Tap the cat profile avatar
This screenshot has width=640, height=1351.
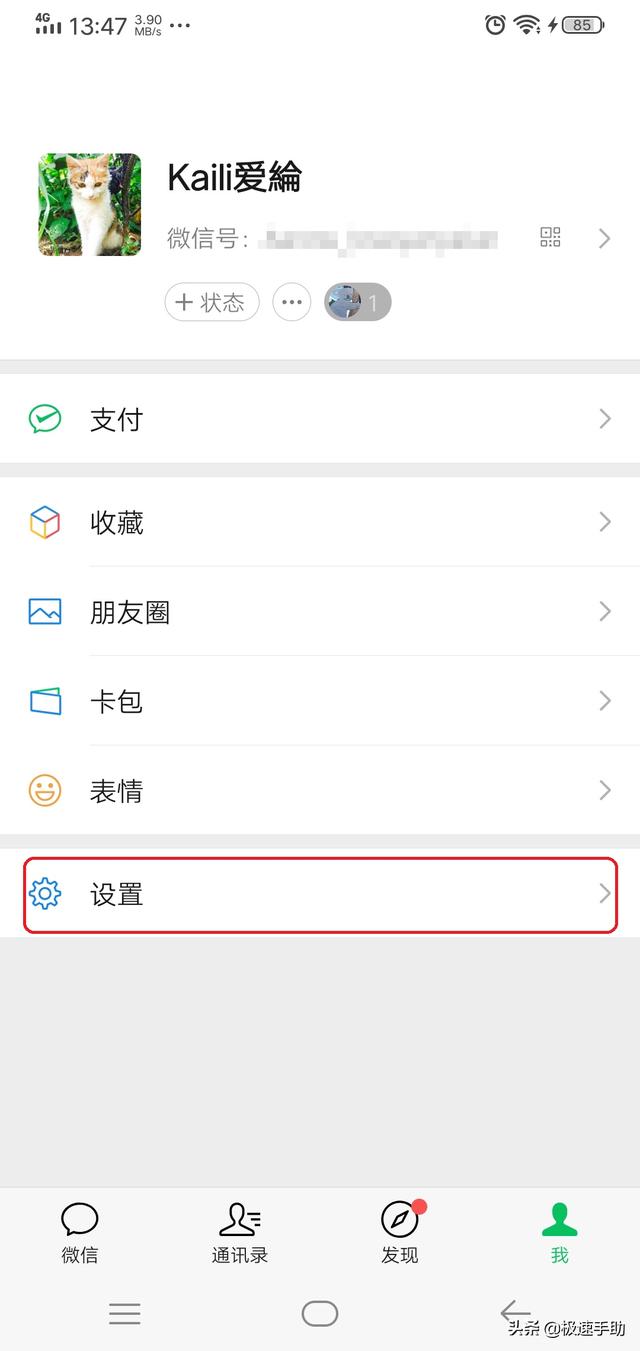90,205
